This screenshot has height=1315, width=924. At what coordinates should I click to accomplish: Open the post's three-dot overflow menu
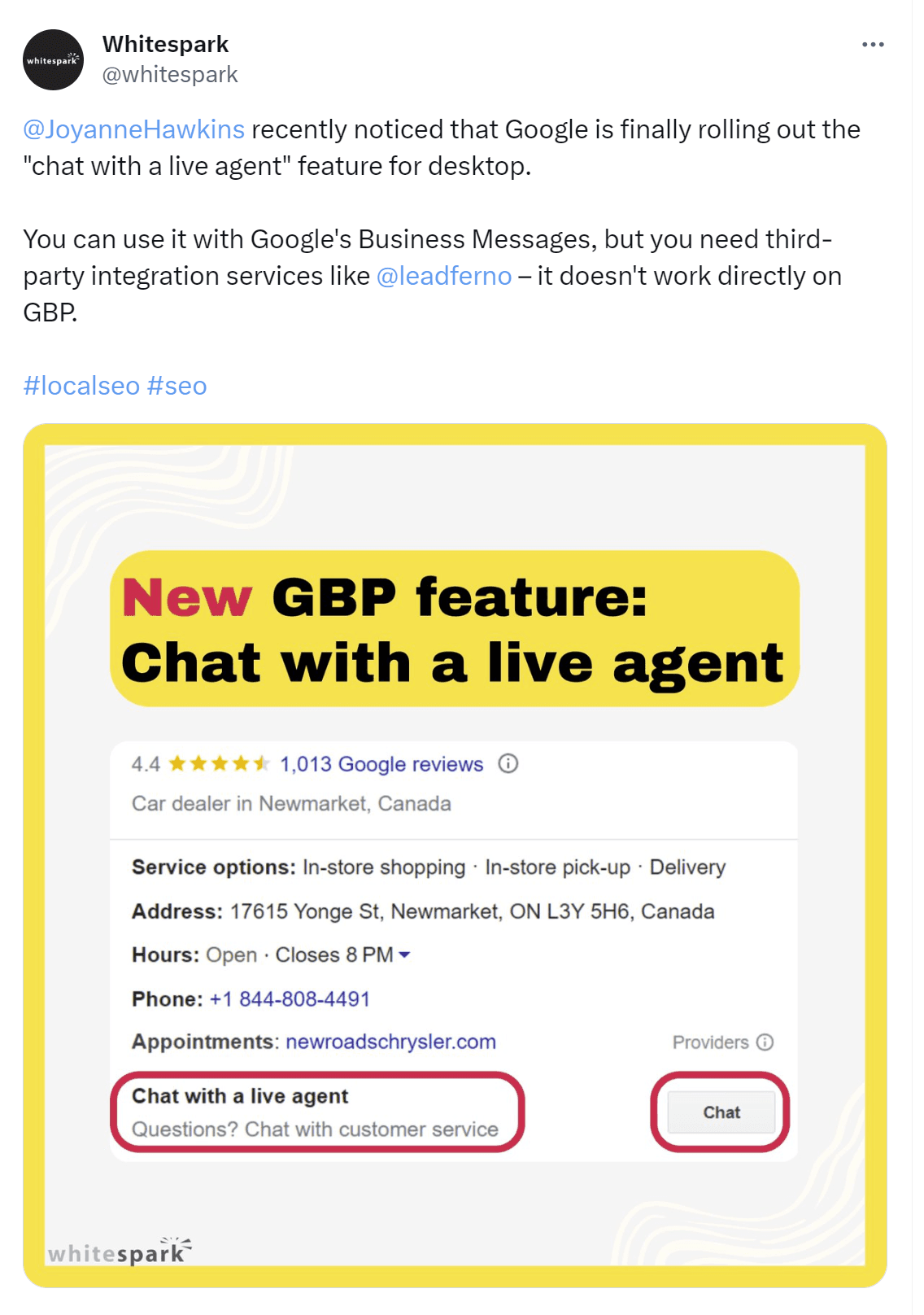pyautogui.click(x=872, y=45)
